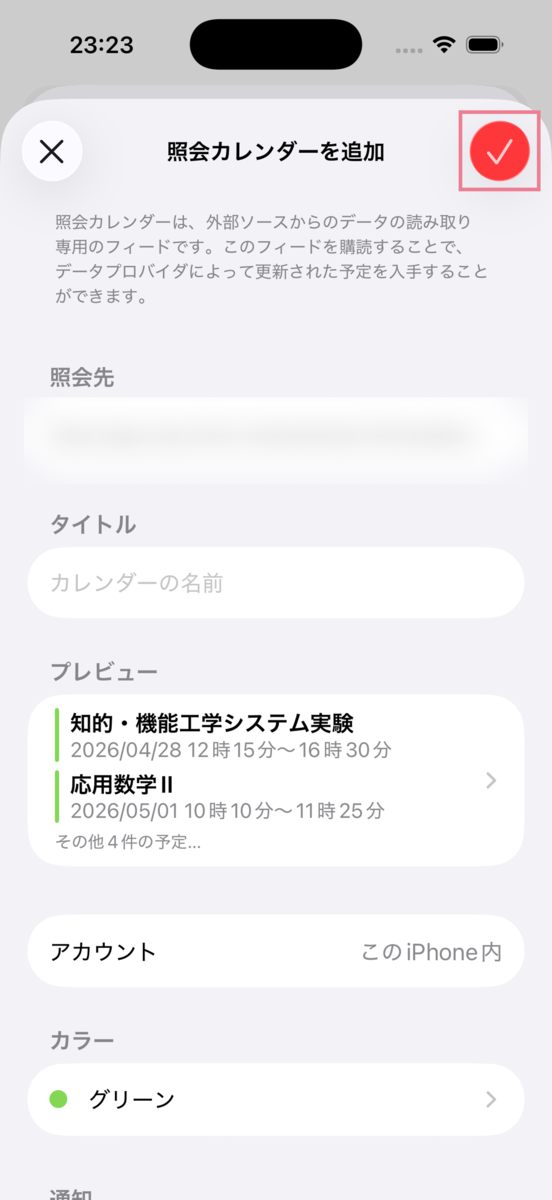Change the calendar color from グリーン
This screenshot has height=1200, width=552.
(x=276, y=1099)
